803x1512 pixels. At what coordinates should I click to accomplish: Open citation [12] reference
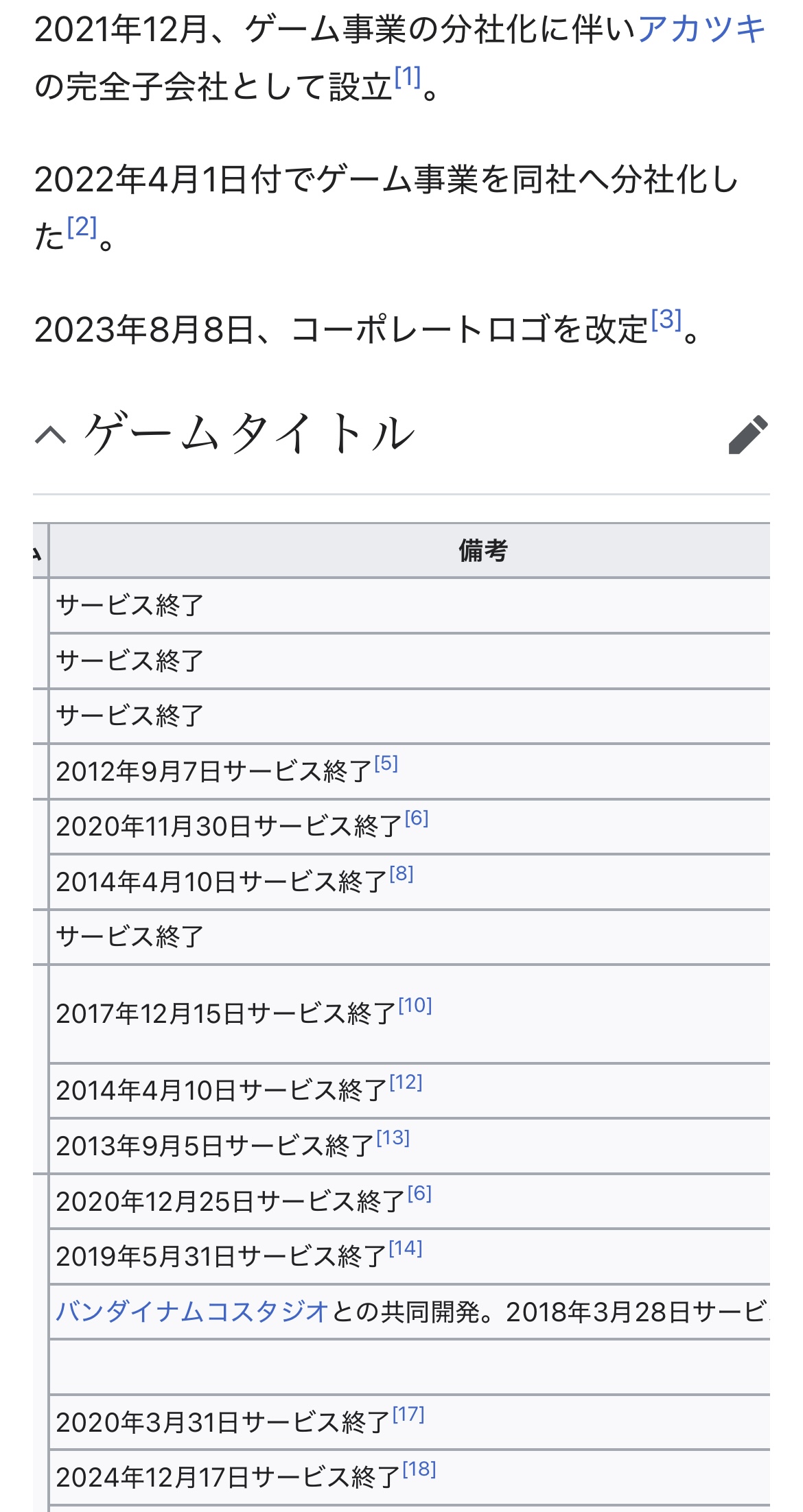[x=406, y=1082]
